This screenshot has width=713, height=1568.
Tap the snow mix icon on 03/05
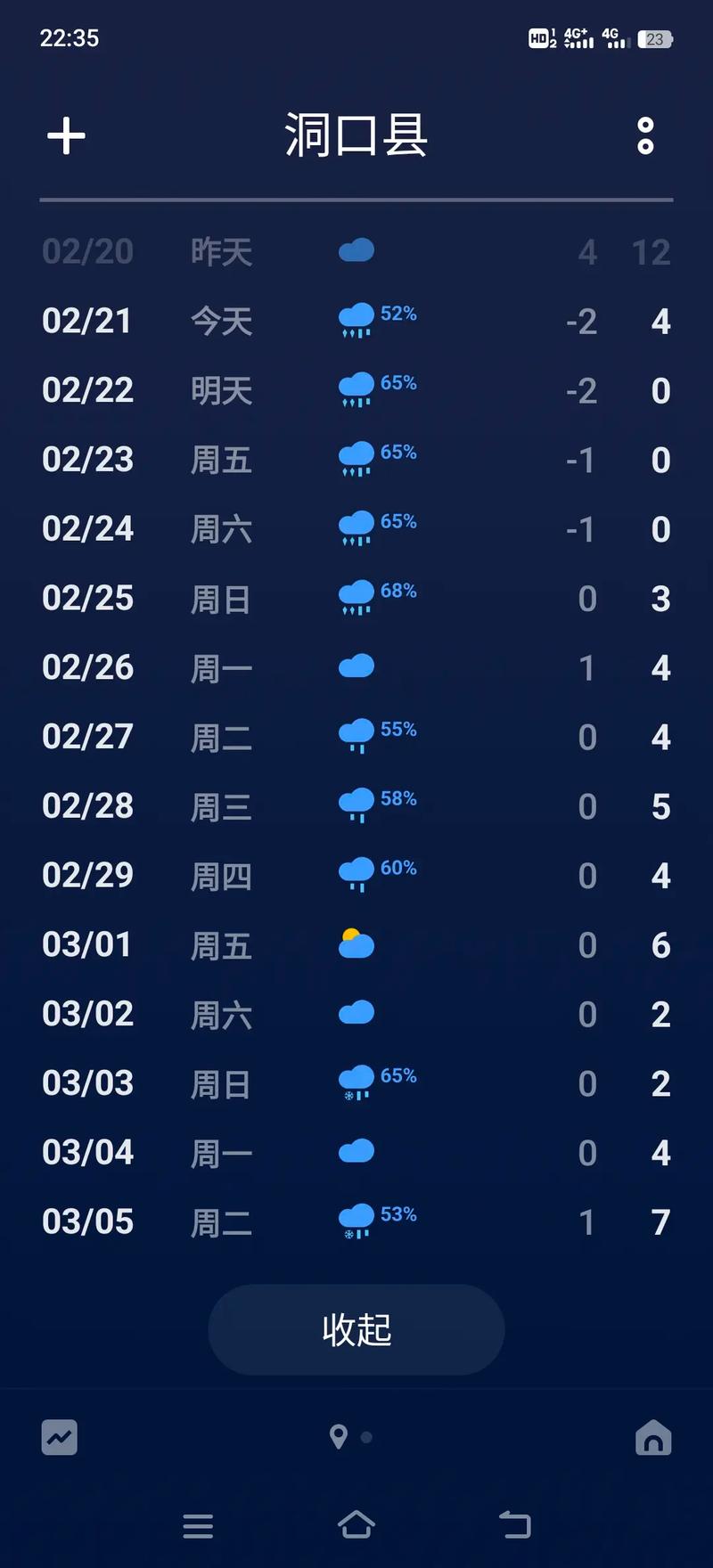coord(356,1221)
